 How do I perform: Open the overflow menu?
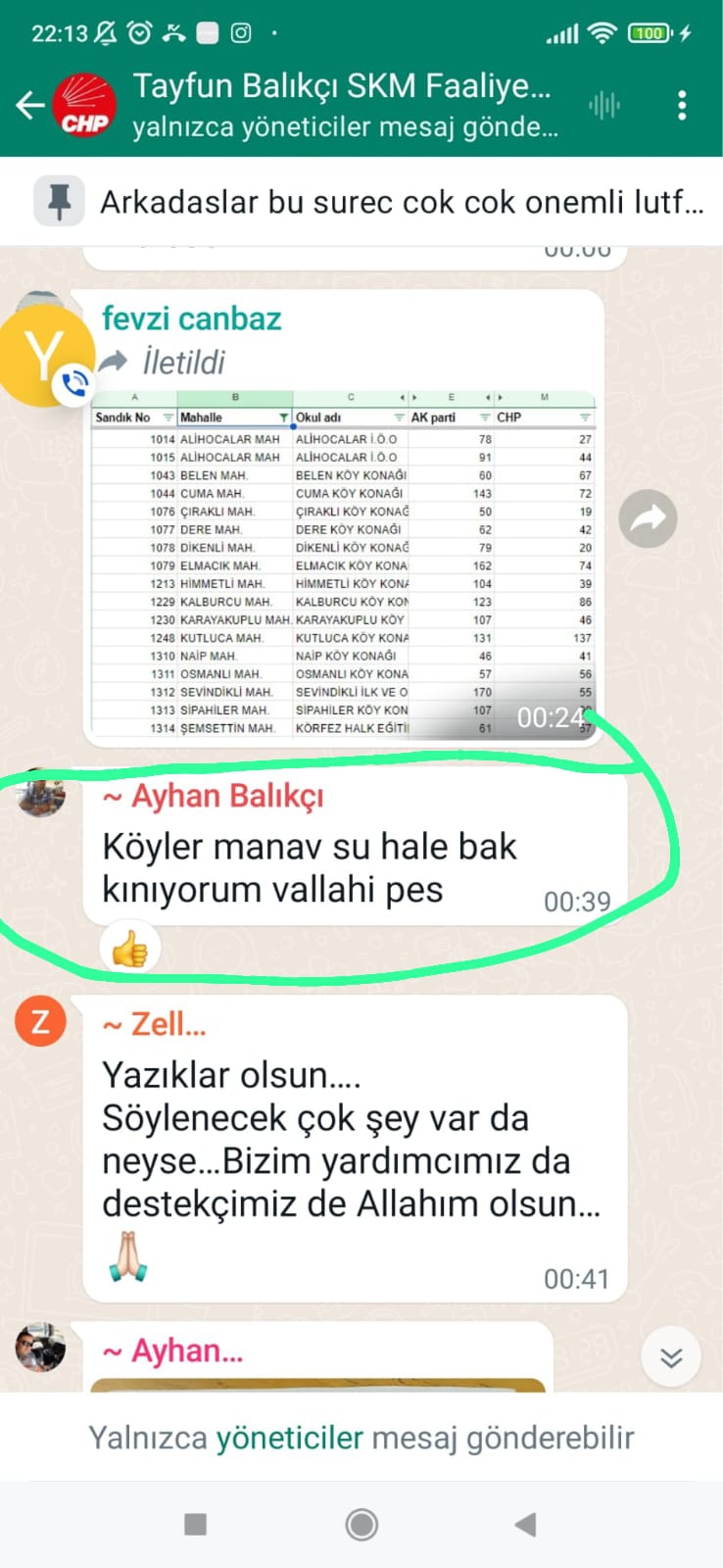682,105
